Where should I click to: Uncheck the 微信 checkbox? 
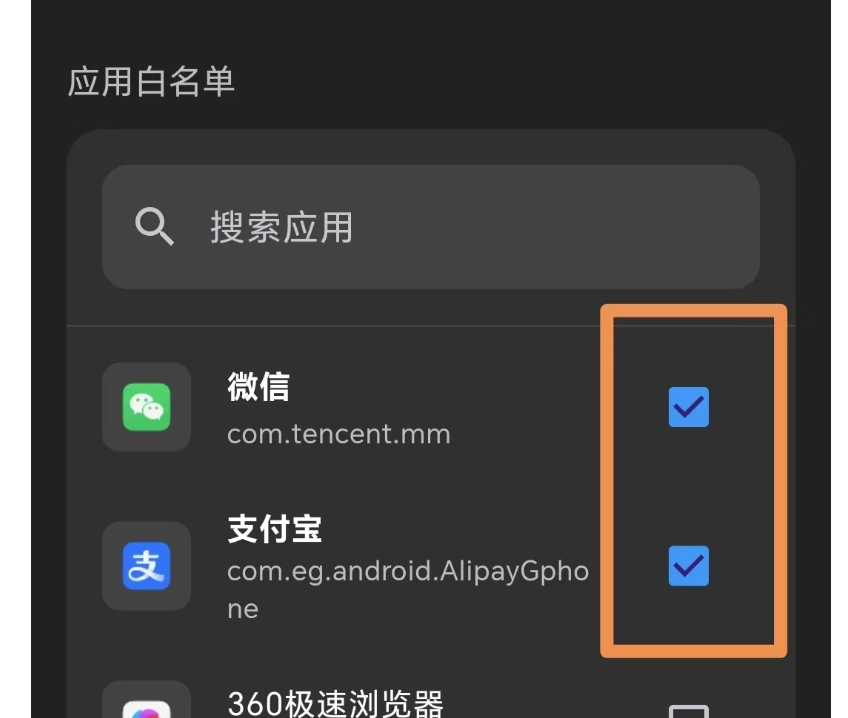click(688, 407)
